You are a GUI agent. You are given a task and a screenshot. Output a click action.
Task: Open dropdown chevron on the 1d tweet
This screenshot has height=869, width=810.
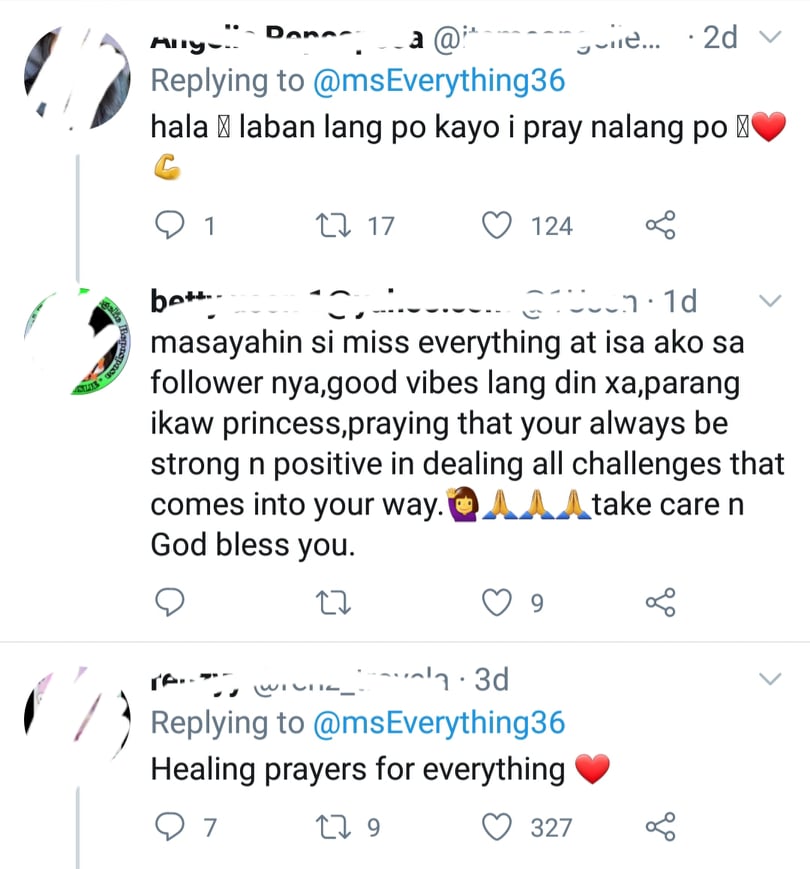pos(770,301)
